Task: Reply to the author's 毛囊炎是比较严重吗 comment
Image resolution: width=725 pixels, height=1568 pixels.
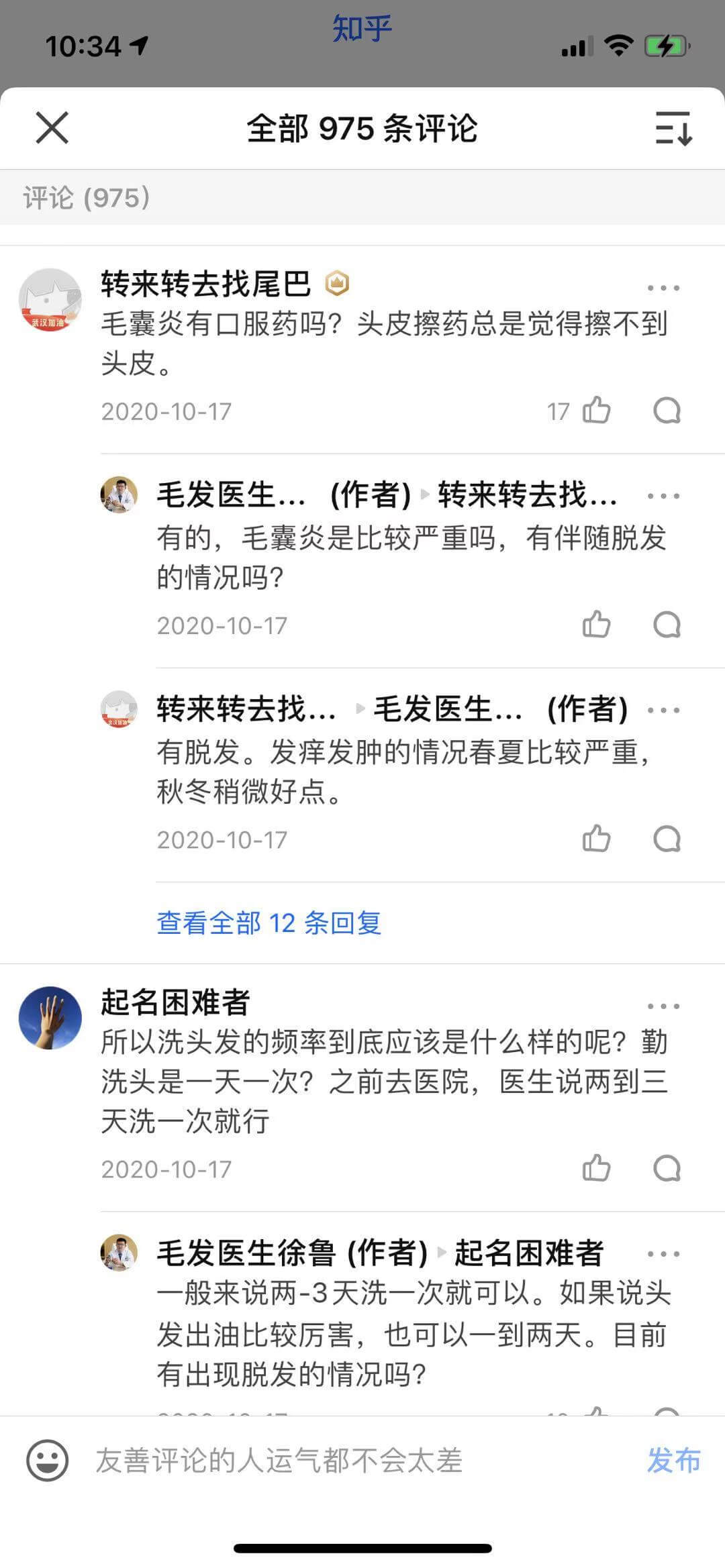Action: coord(667,625)
